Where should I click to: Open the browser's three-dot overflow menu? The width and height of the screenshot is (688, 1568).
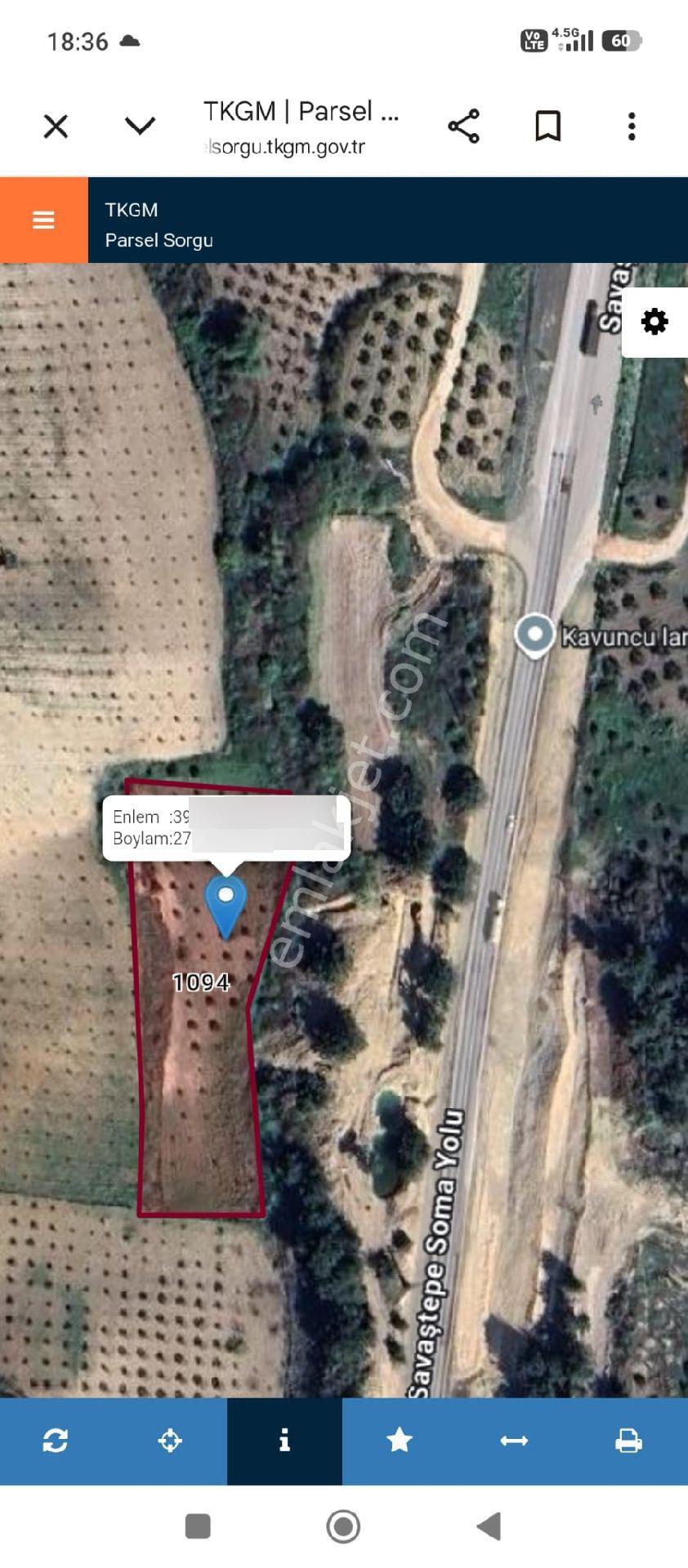point(632,127)
